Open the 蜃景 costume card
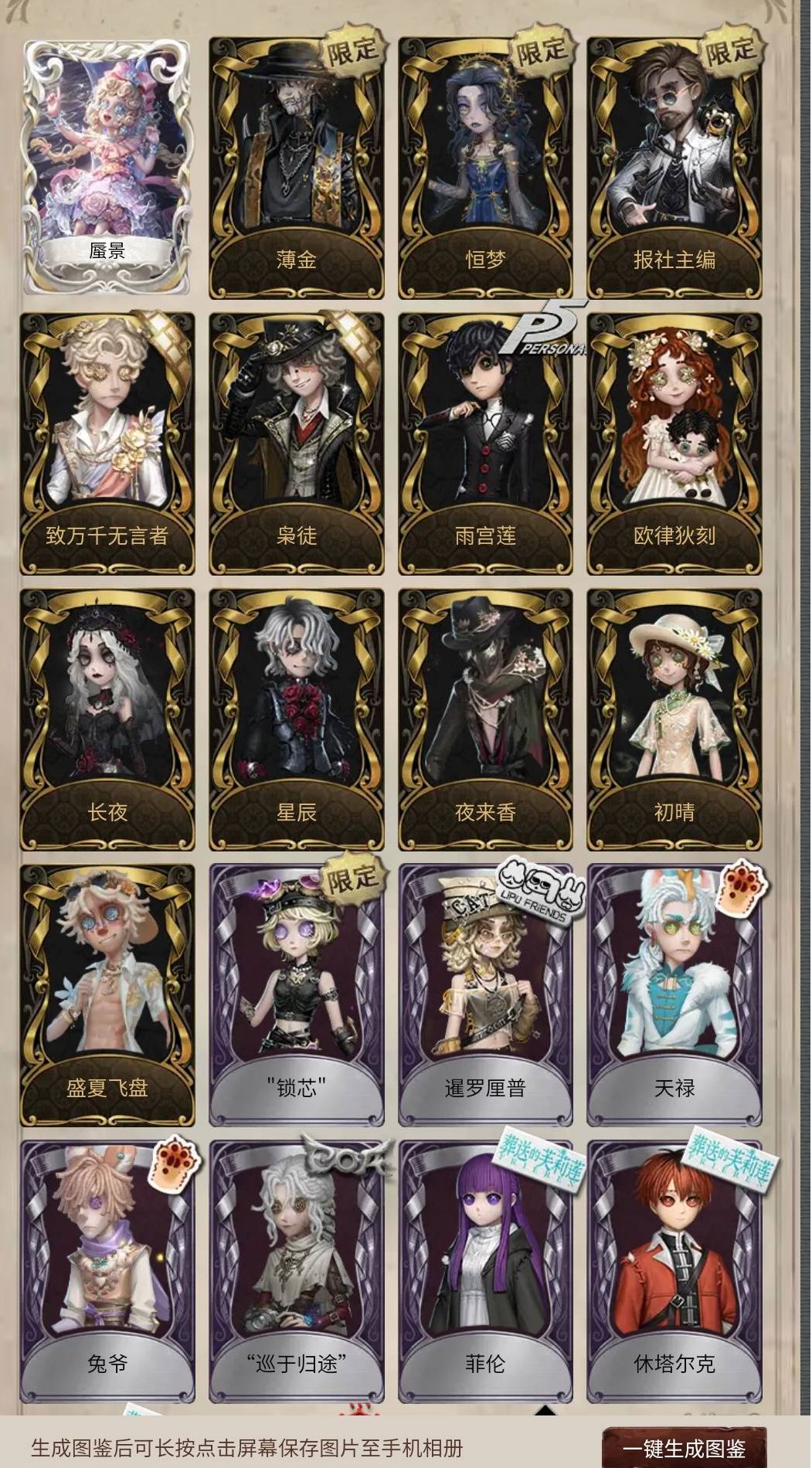Image resolution: width=812 pixels, height=1468 pixels. coord(107,166)
